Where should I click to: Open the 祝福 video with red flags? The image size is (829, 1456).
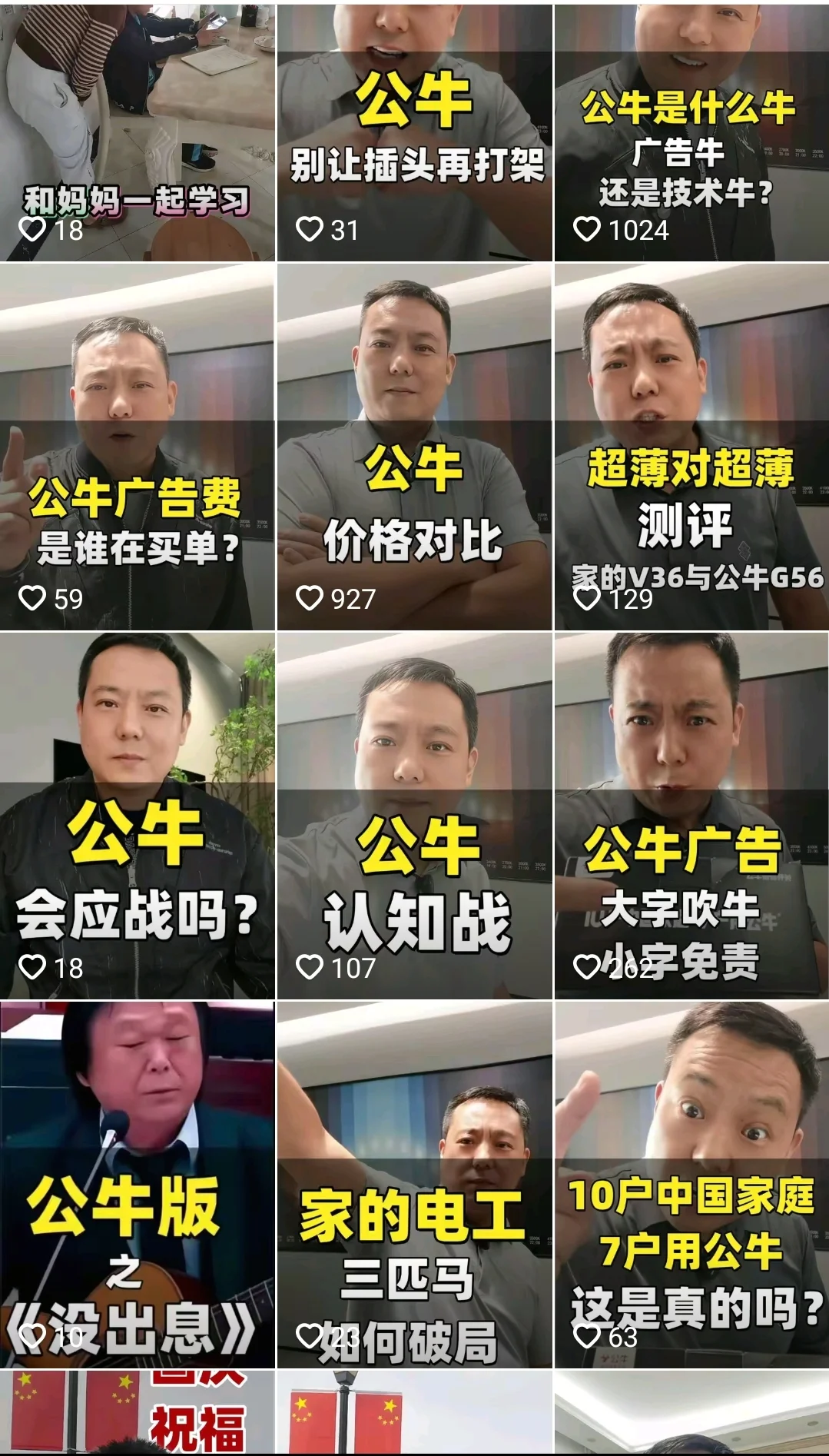pos(137,1414)
